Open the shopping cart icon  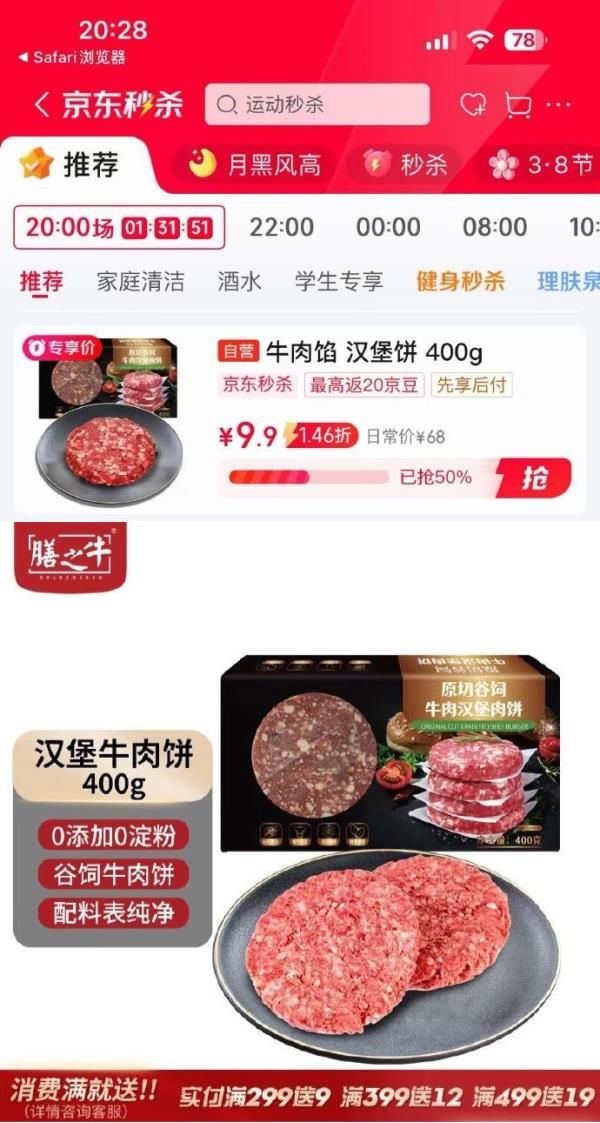tap(518, 105)
